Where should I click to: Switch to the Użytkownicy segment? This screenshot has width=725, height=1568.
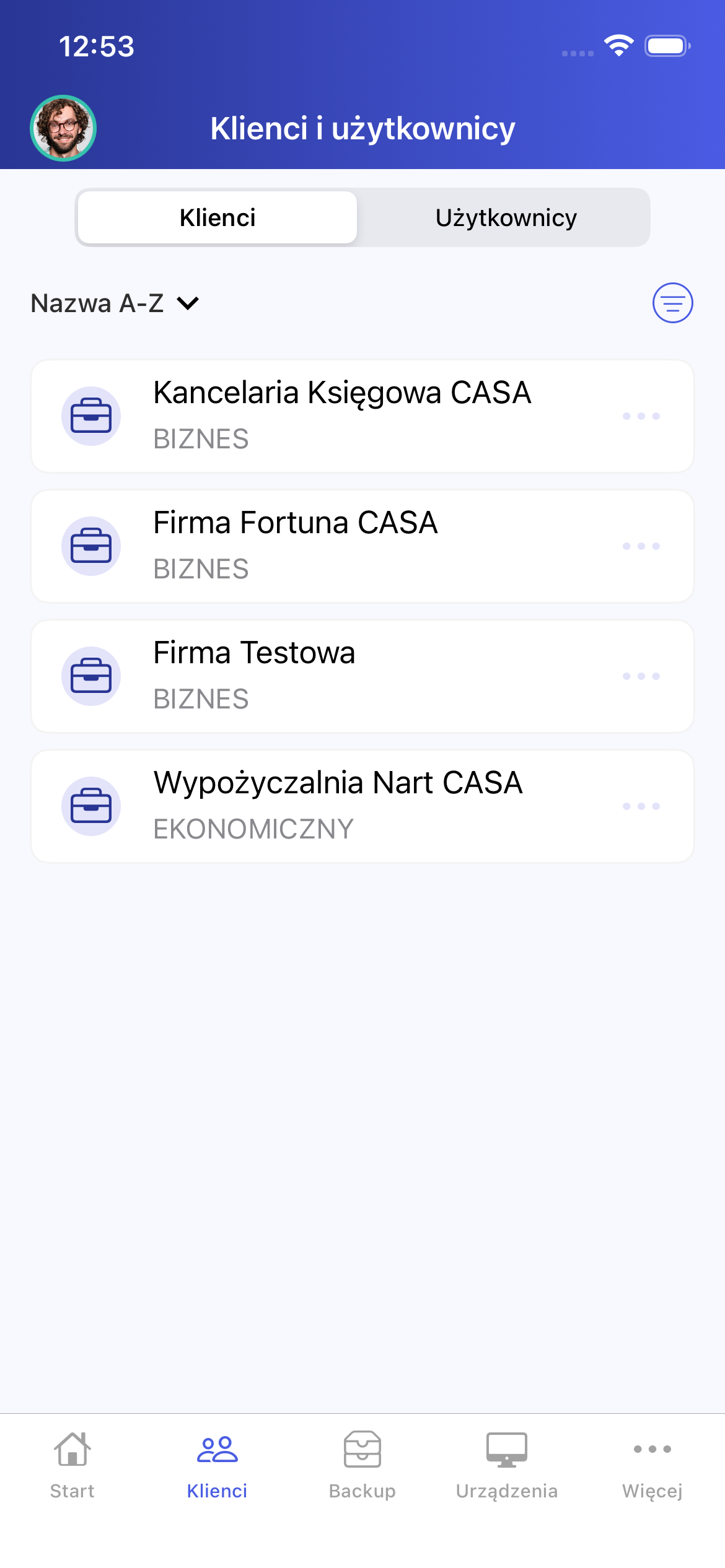tap(506, 218)
